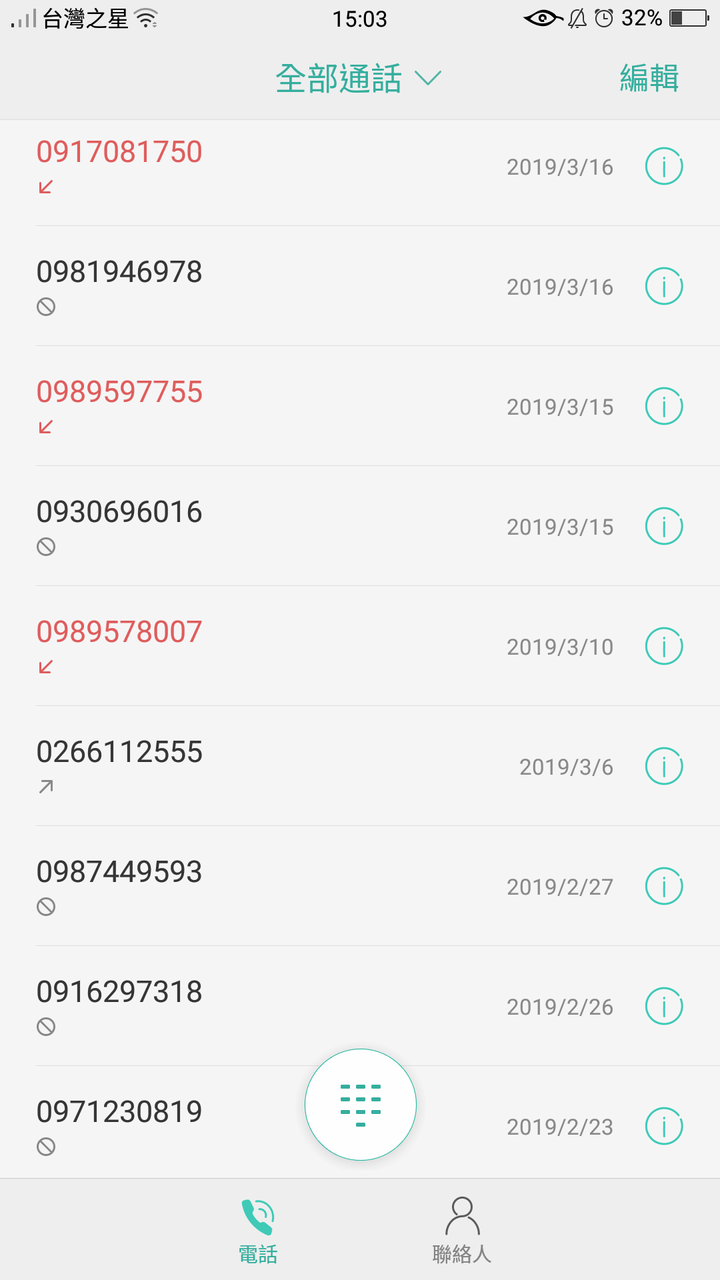Tap the missed call from 0989578007
Viewport: 720px width, 1280px height.
tap(120, 632)
